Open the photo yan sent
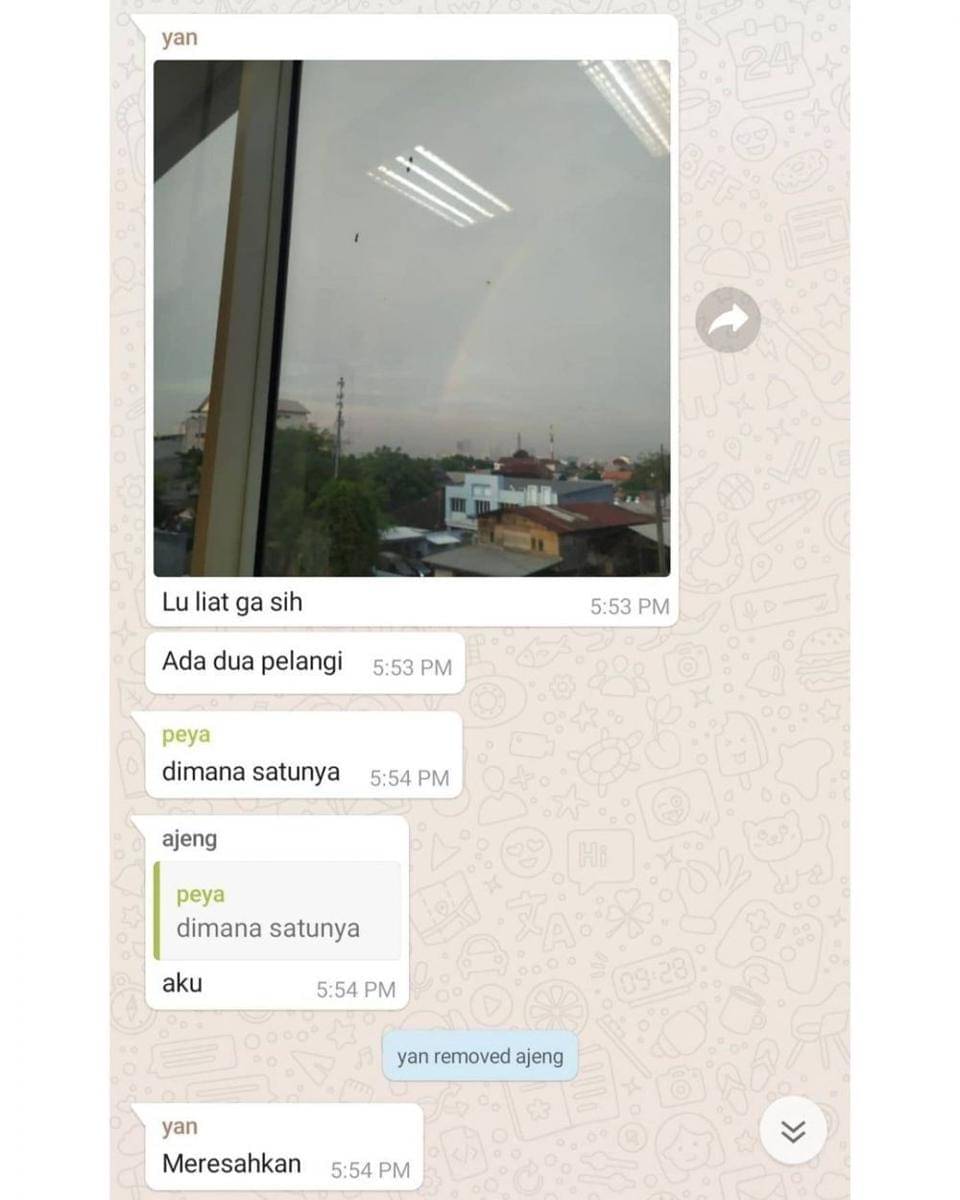This screenshot has width=960, height=1200. click(411, 318)
